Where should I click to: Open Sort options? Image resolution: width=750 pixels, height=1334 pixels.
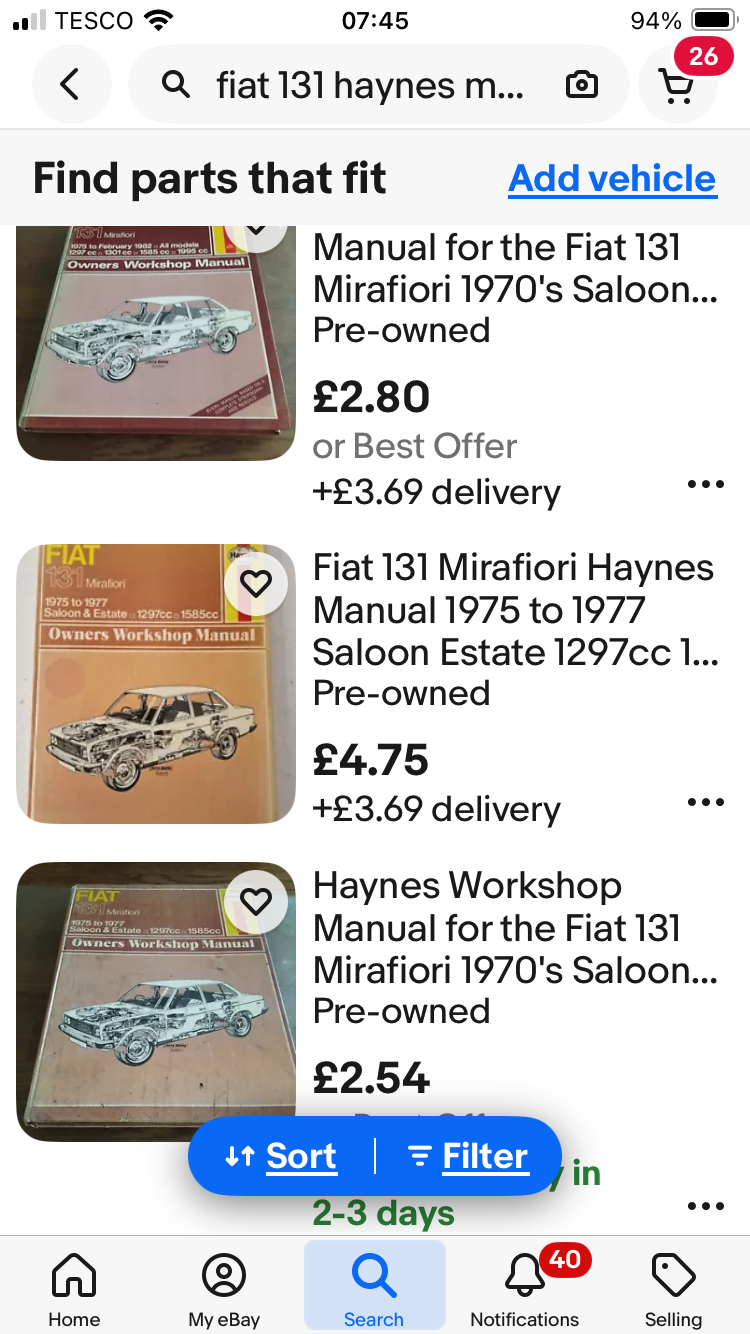(281, 1156)
